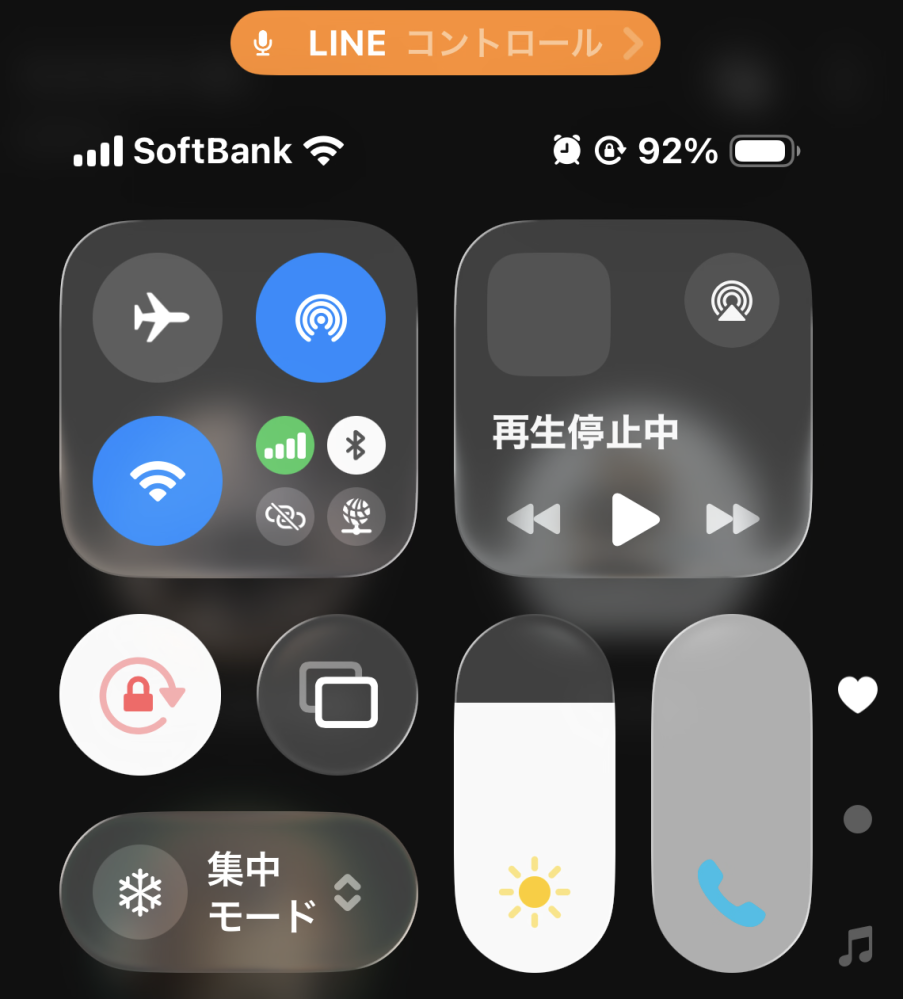Skip to next track
Image resolution: width=903 pixels, height=999 pixels.
coord(731,518)
